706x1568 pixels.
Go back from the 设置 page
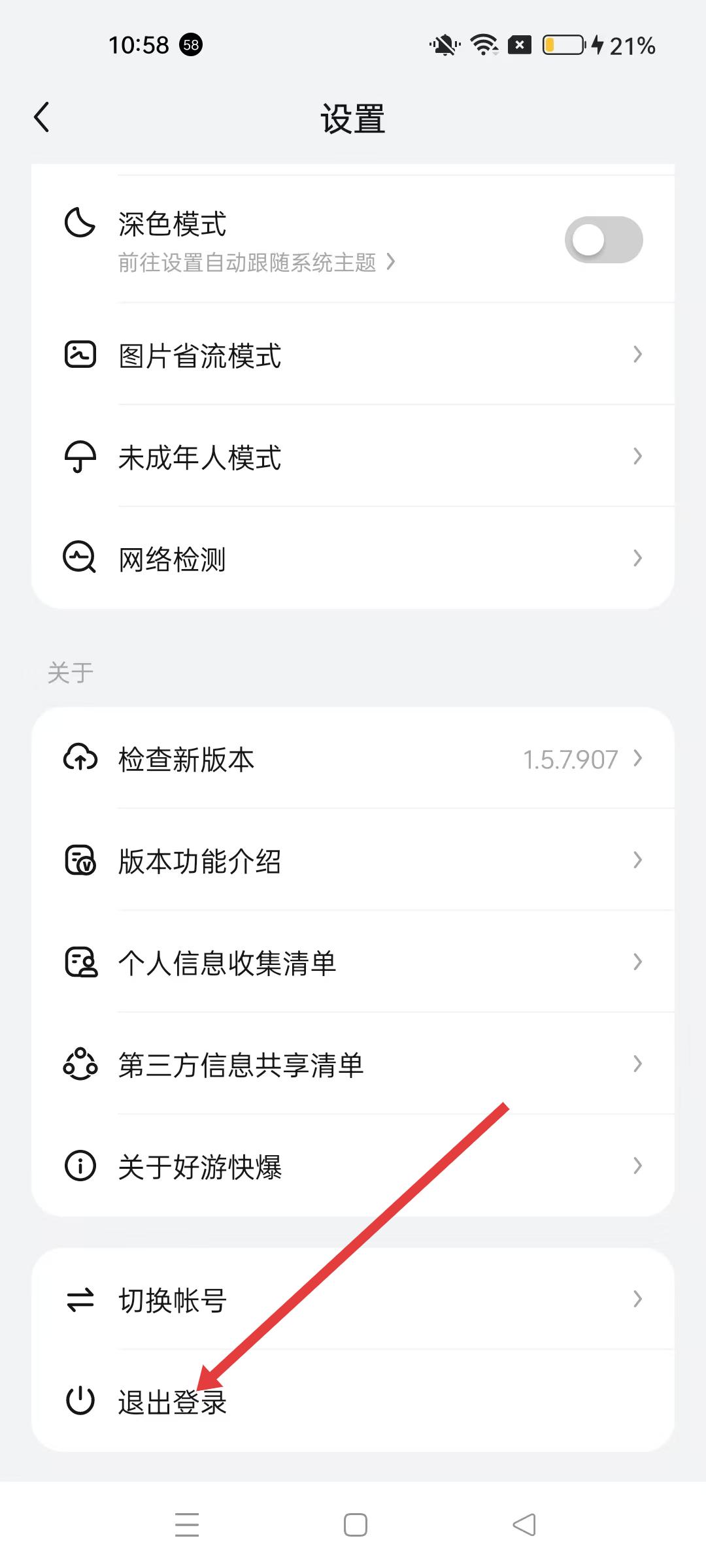pyautogui.click(x=42, y=118)
